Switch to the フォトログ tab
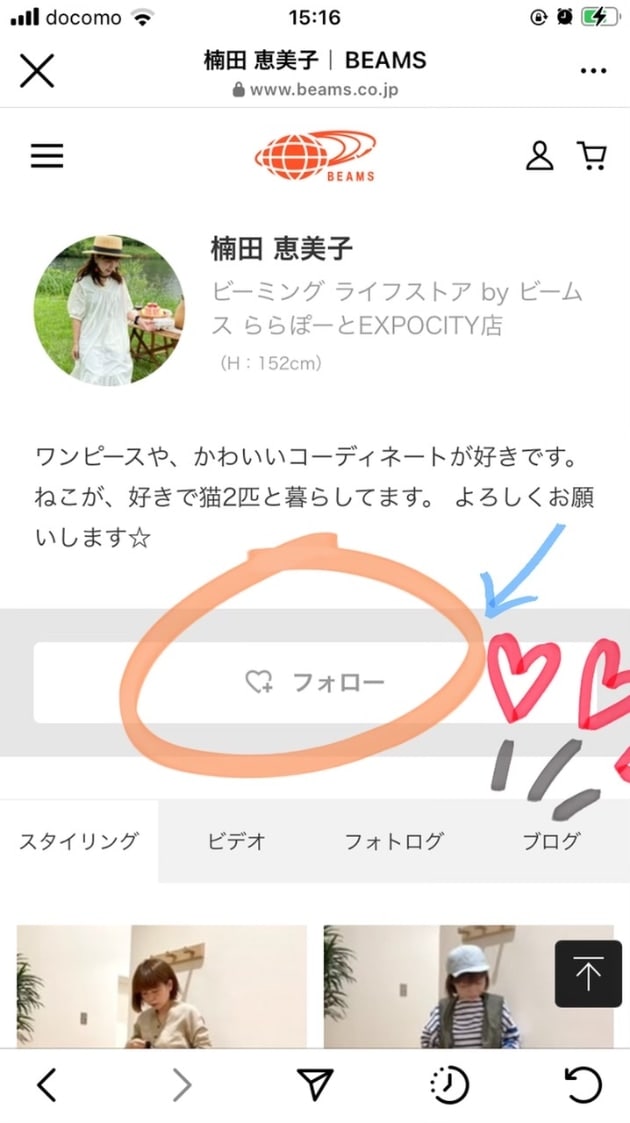630x1123 pixels. click(x=393, y=841)
